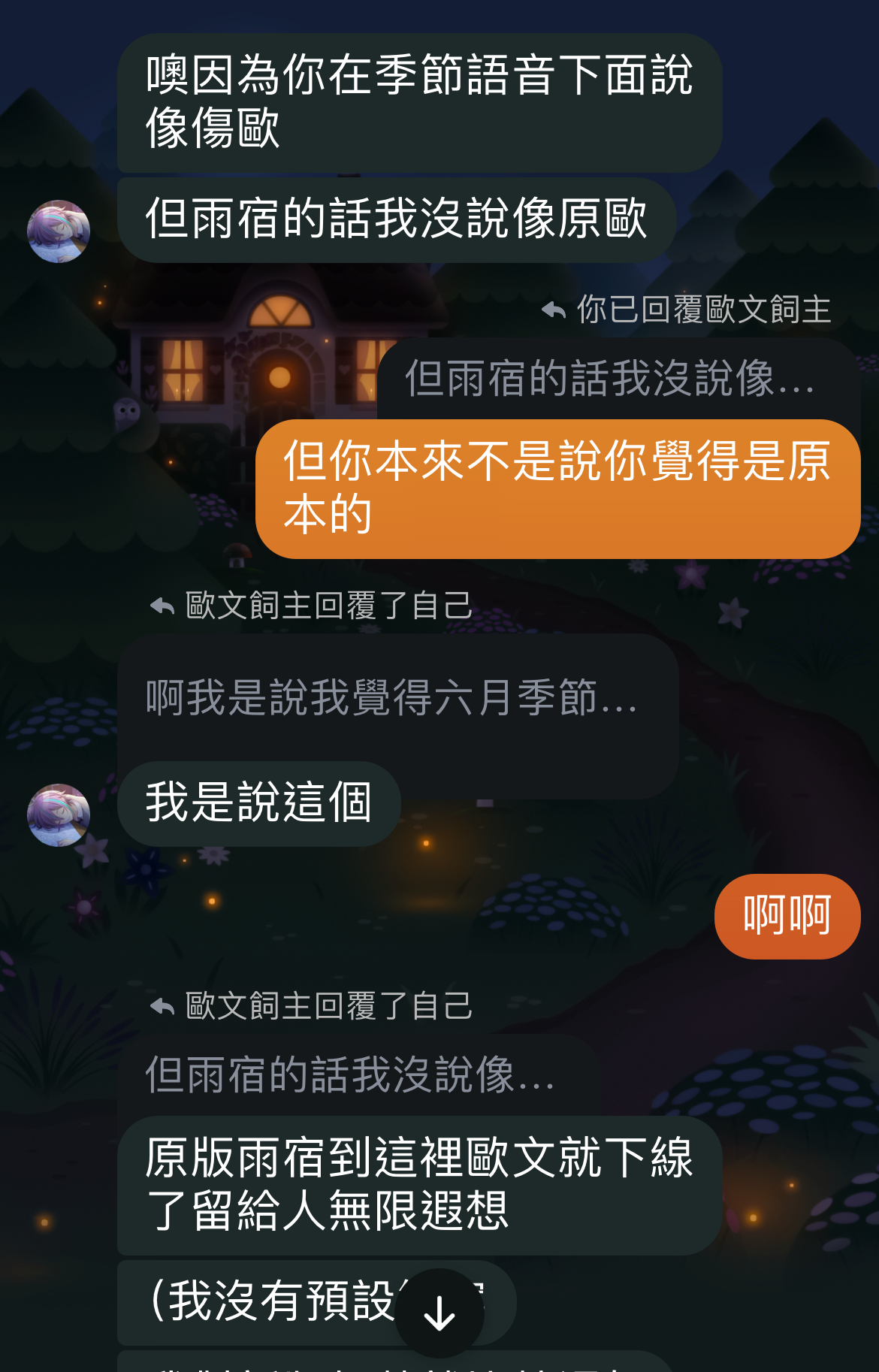Open the sender's avatar beside "但雨宿的話我沒說像原歐"
879x1372 pixels.
coord(59,231)
